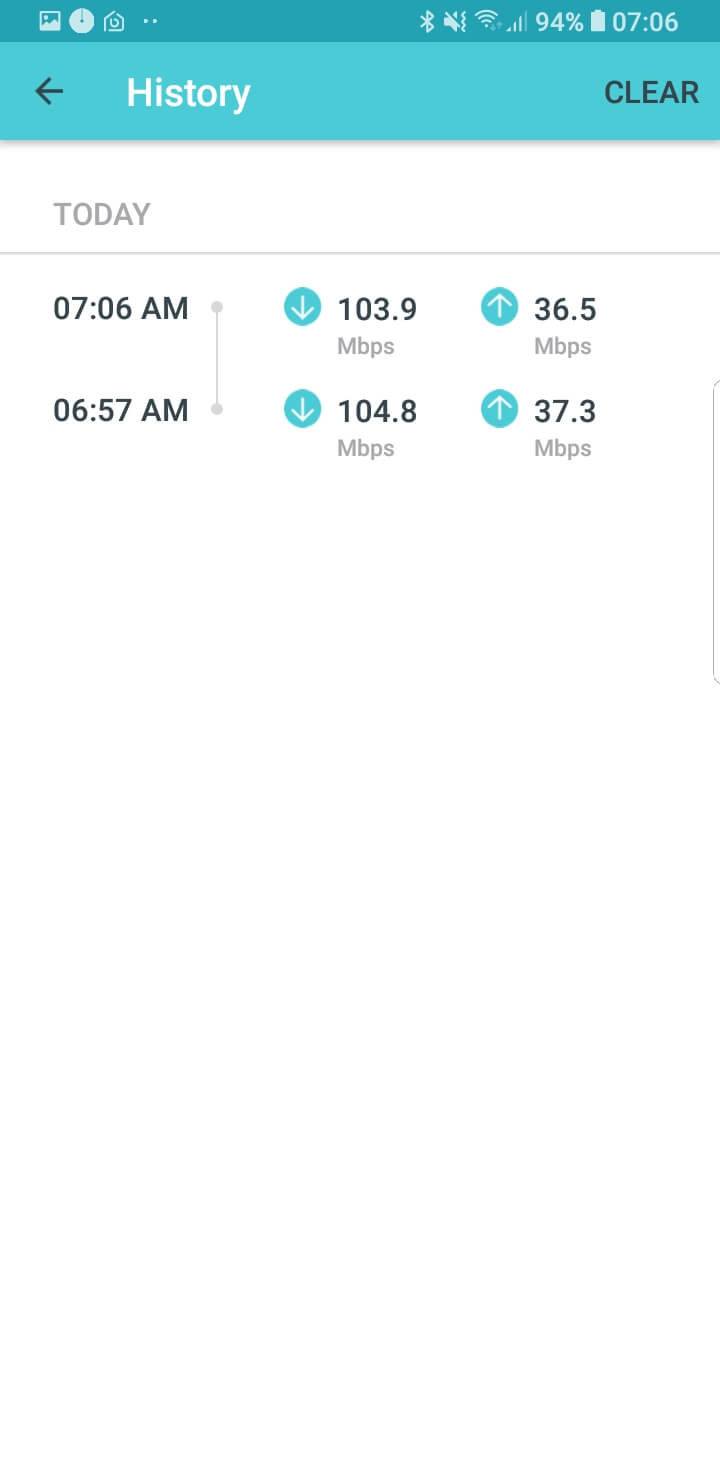This screenshot has width=720, height=1480.
Task: Open the 06:57 AM speed test result
Action: coord(360,423)
